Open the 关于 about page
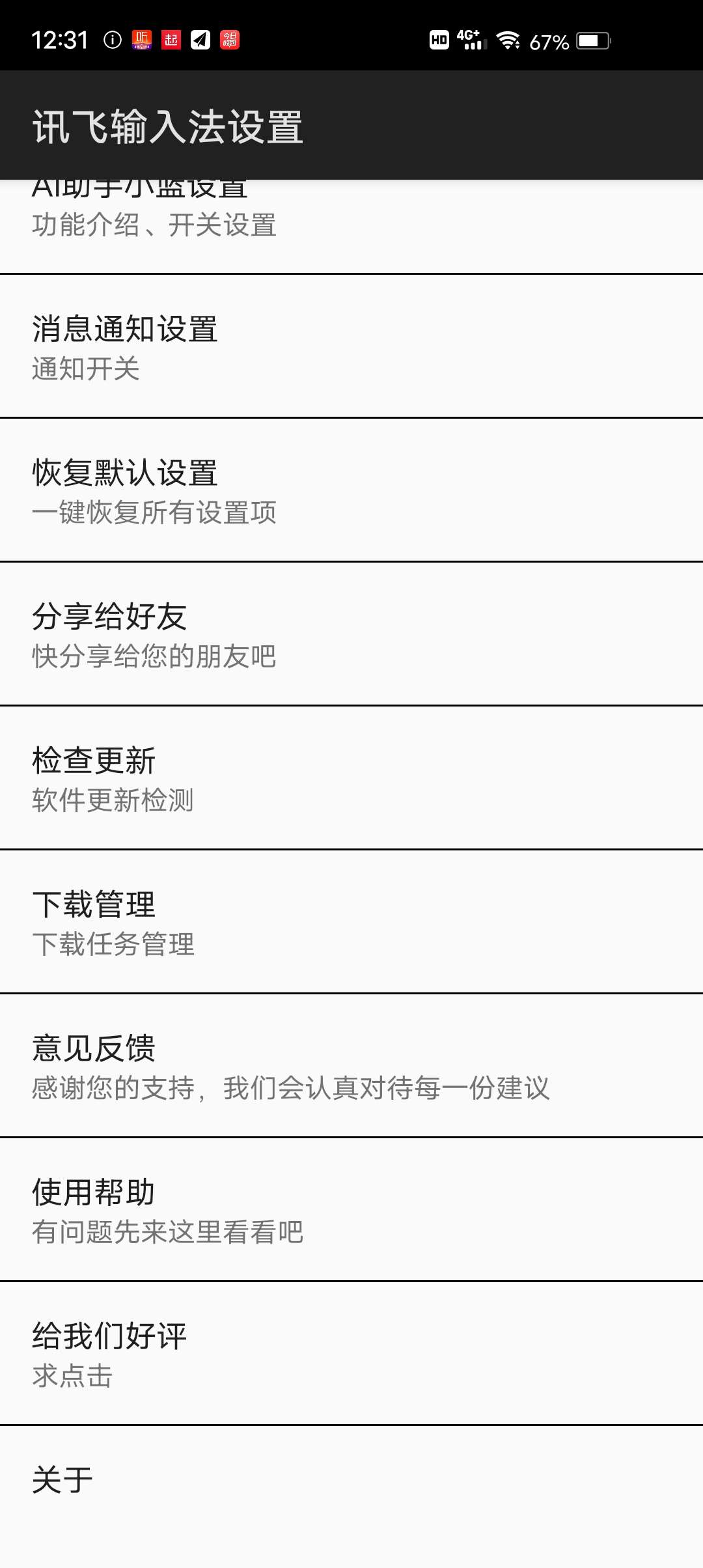 [x=351, y=1491]
